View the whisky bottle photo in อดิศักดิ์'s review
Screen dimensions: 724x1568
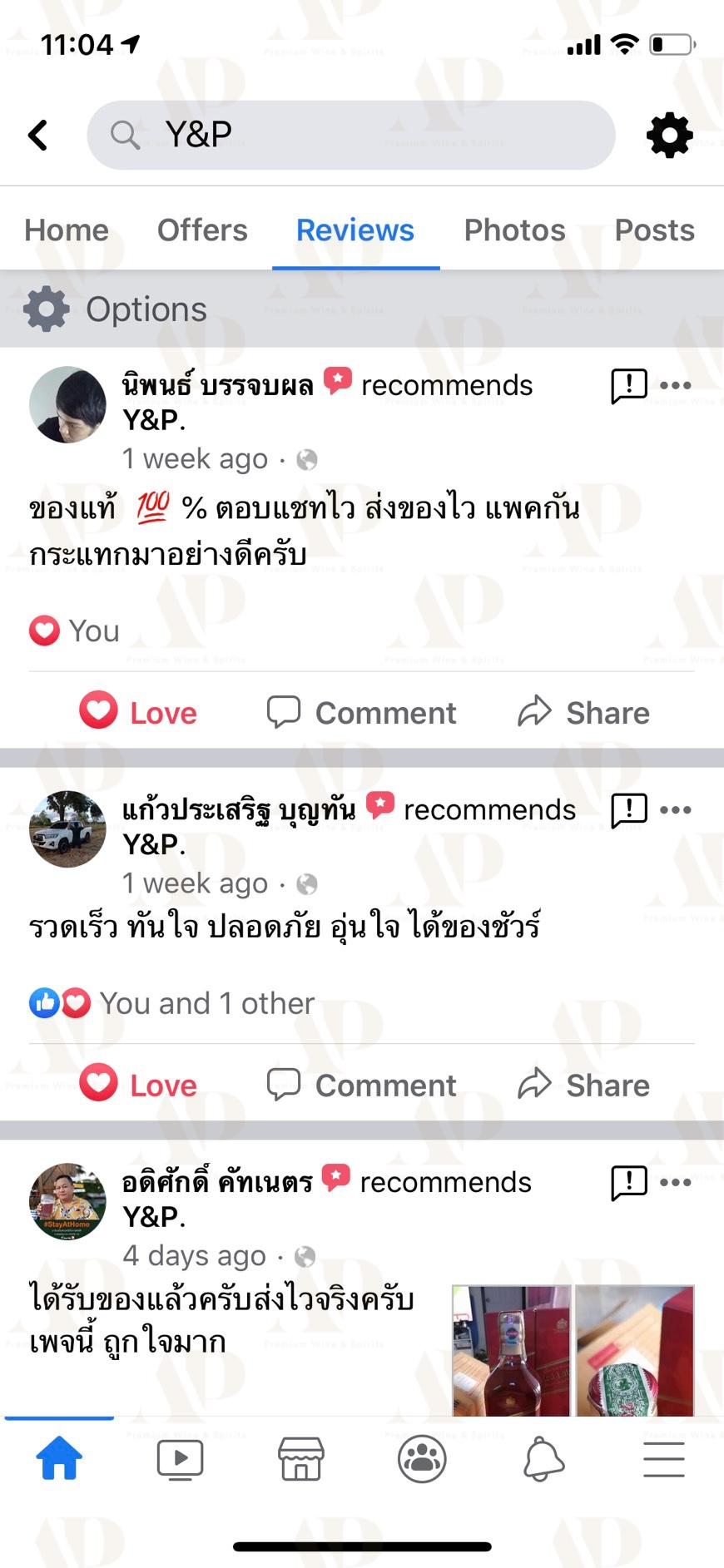(x=511, y=1350)
